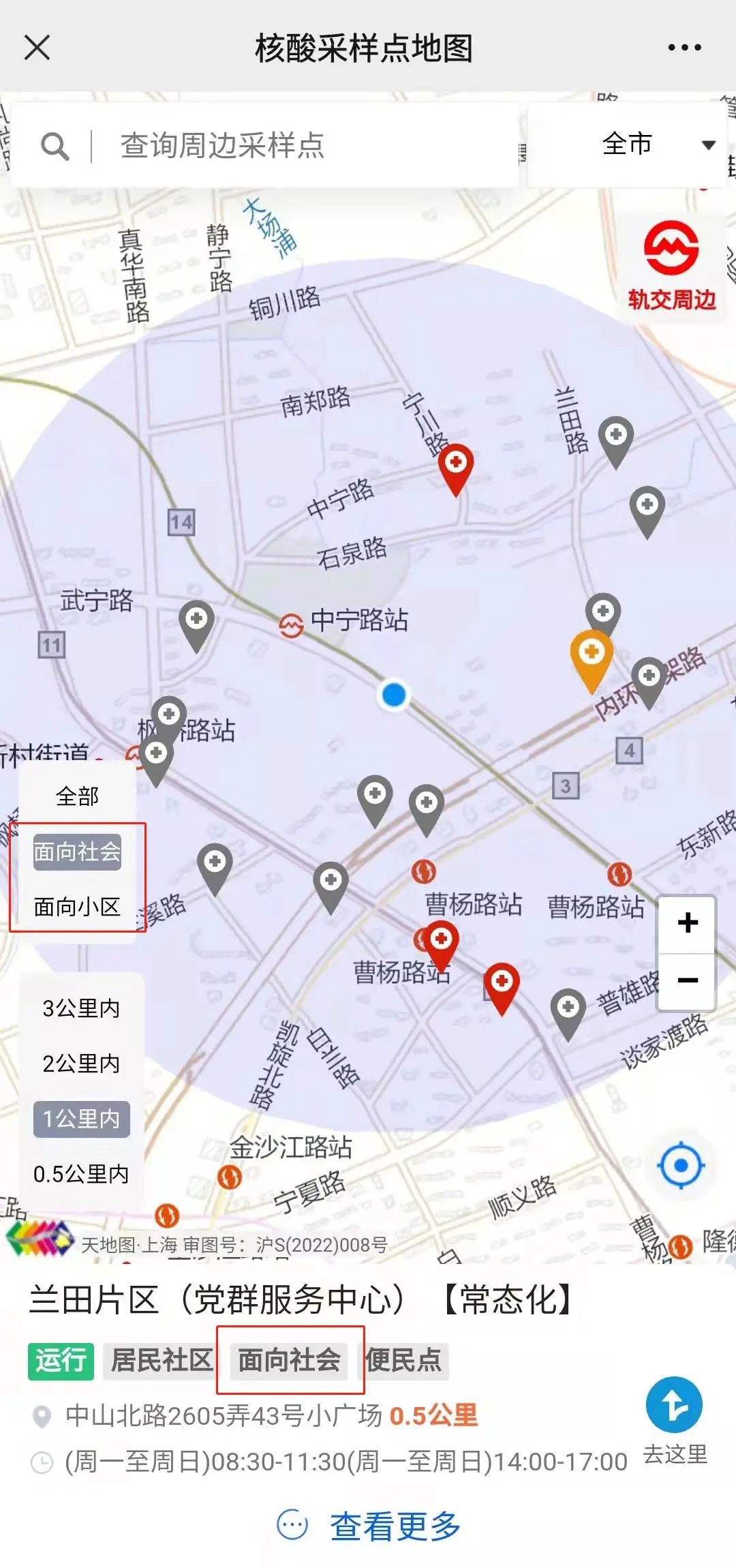Zoom out the map with minus
This screenshot has width=736, height=1568.
point(688,980)
